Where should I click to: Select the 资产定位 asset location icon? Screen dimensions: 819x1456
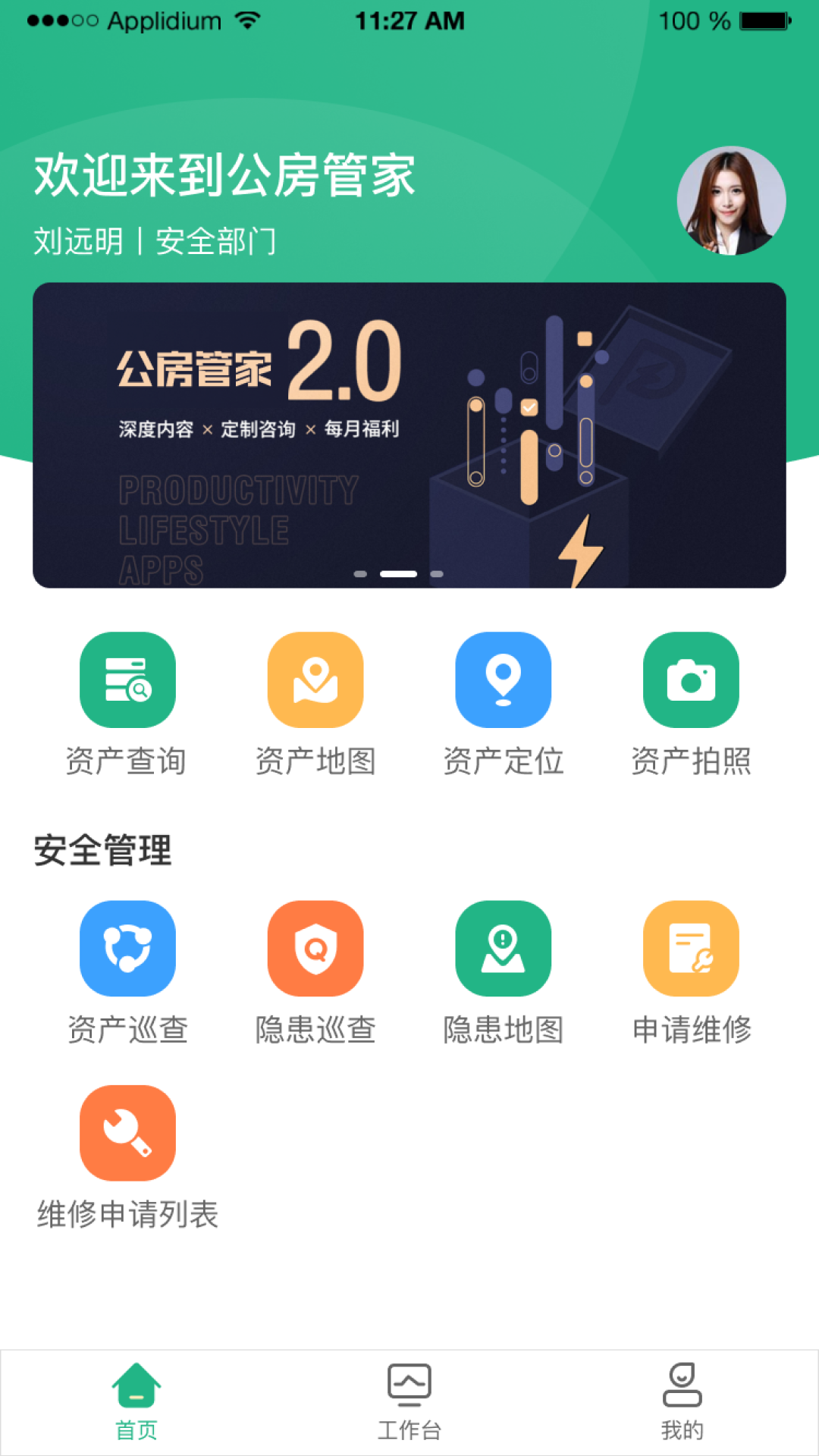(504, 679)
